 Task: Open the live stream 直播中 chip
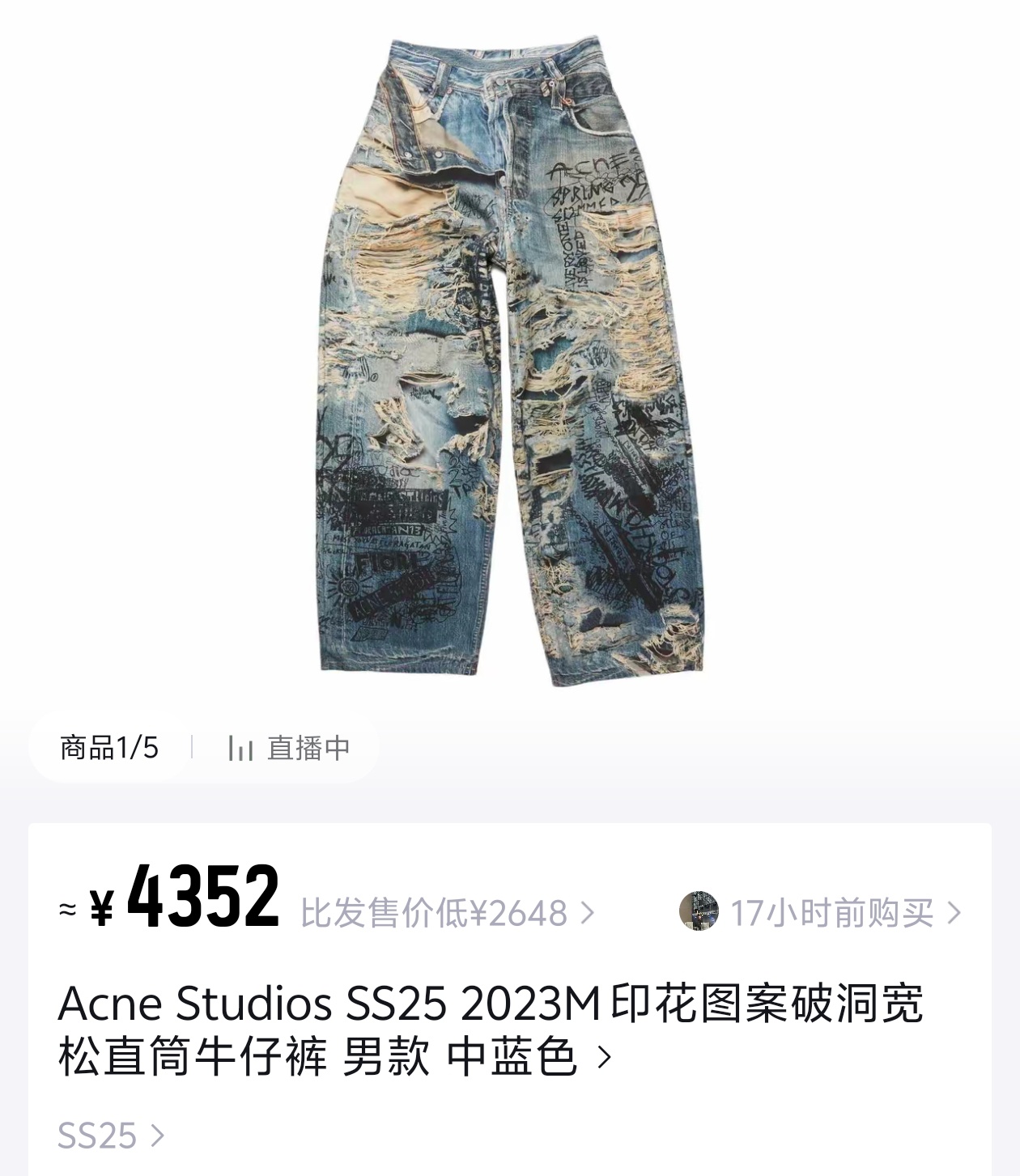289,748
